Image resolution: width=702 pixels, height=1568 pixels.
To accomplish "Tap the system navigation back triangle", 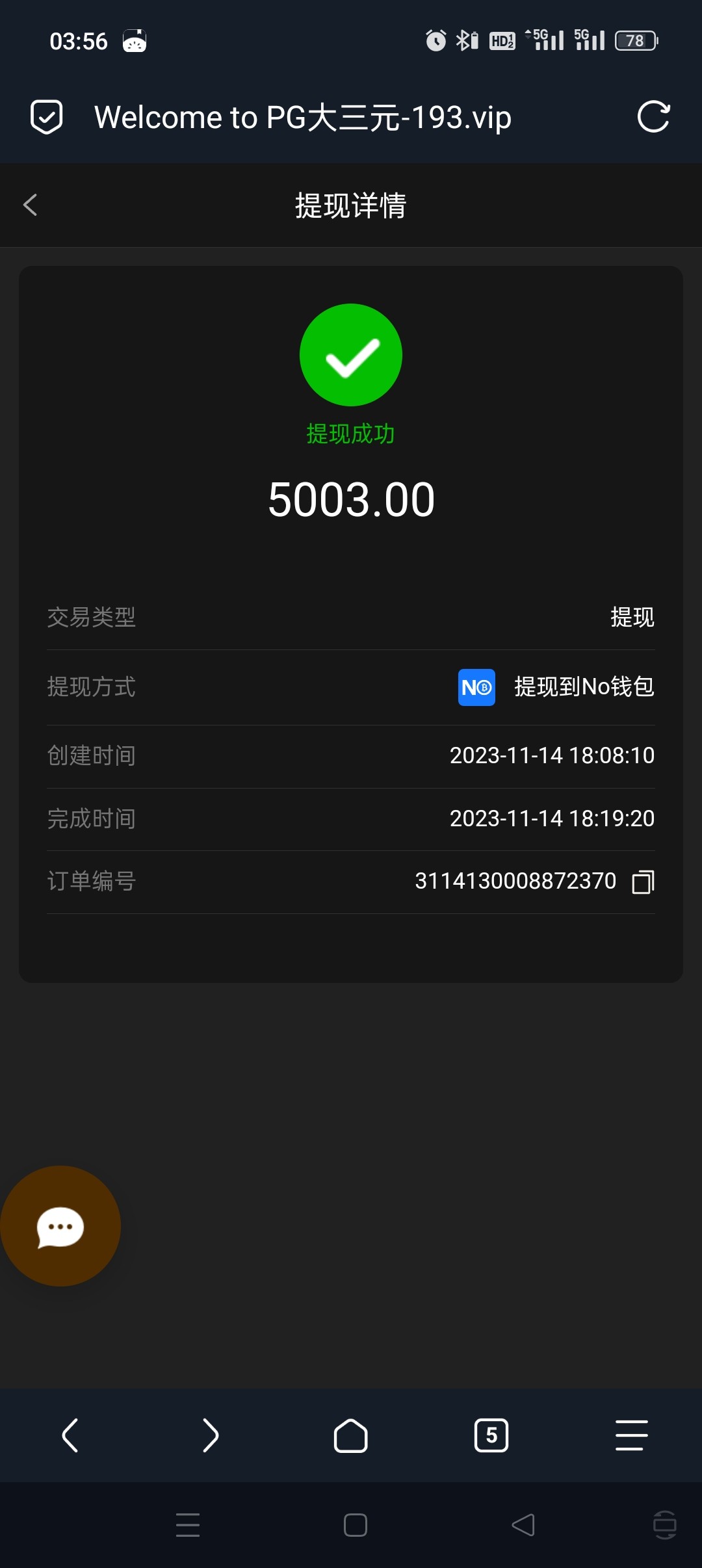I will coord(524,1526).
